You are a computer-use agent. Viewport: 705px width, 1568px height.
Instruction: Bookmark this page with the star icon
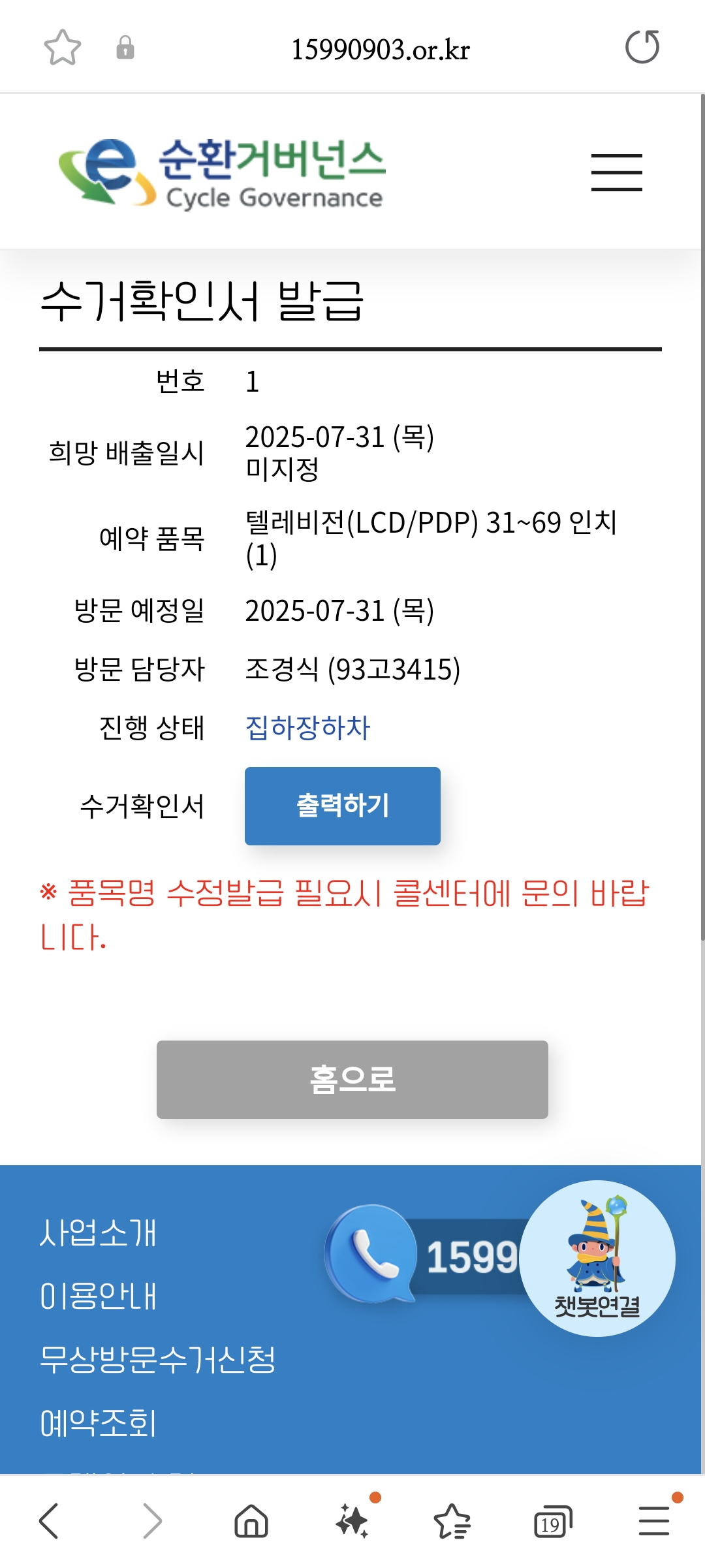click(x=62, y=48)
